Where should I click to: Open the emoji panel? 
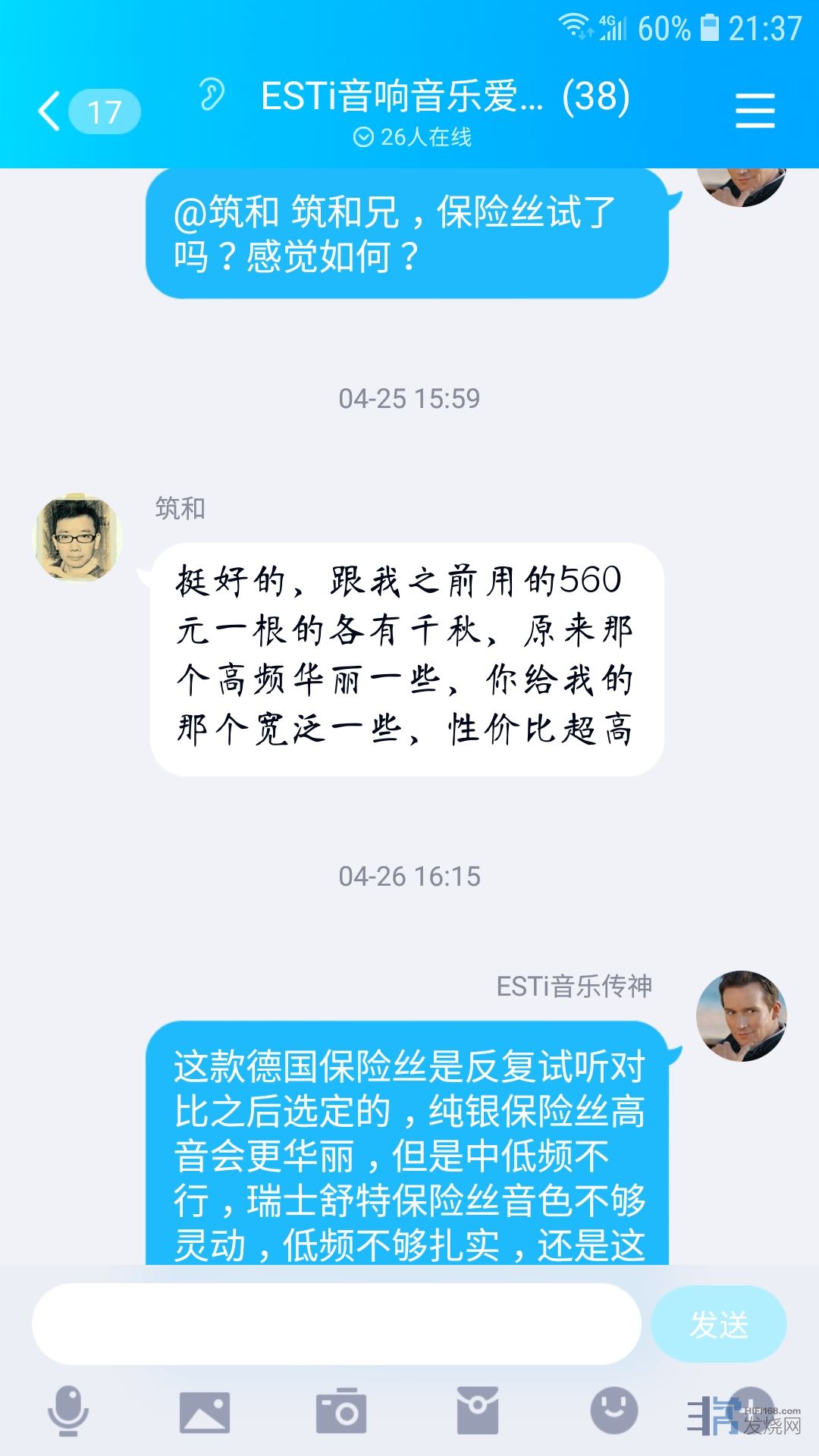point(613,1411)
